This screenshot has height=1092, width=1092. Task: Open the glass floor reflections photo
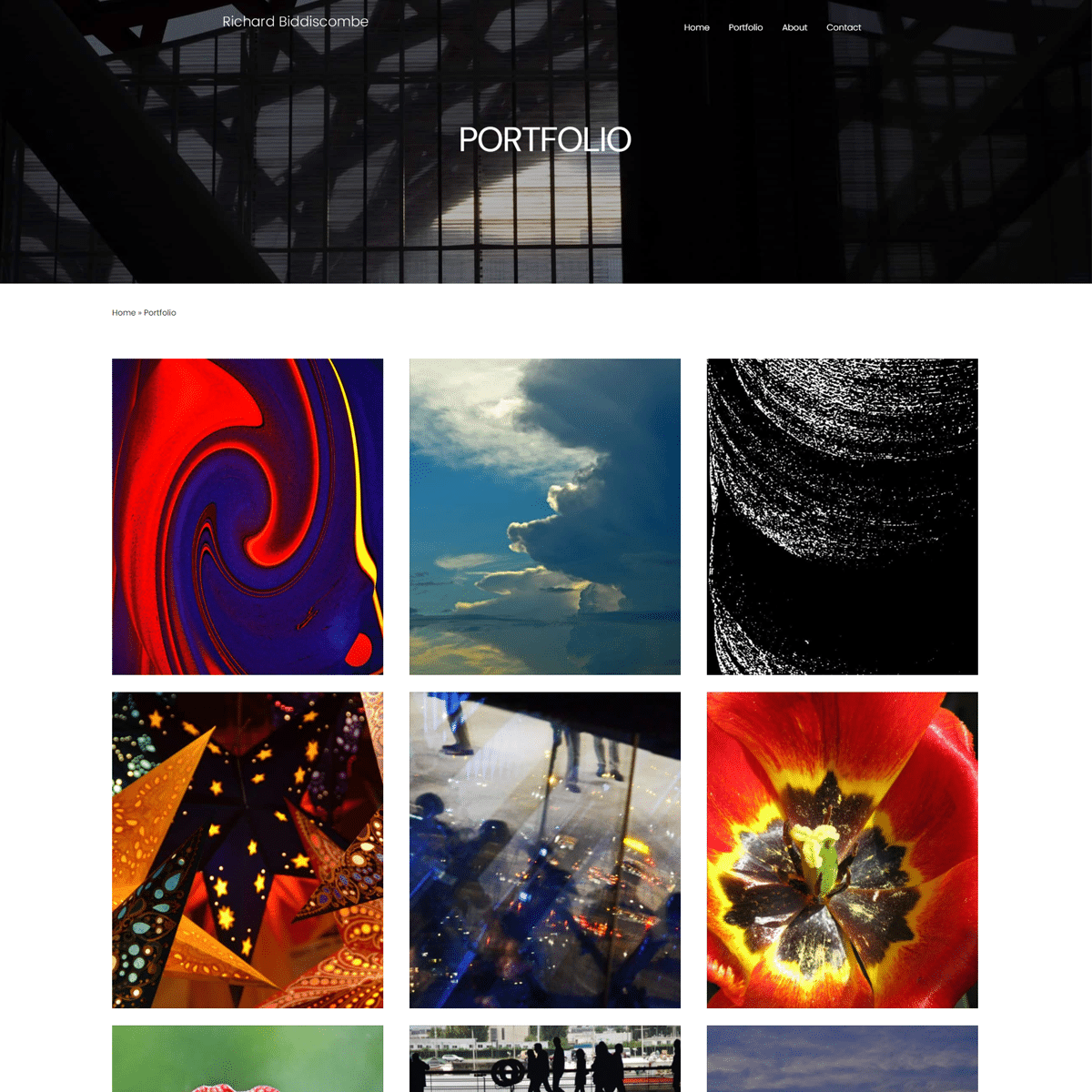[545, 850]
